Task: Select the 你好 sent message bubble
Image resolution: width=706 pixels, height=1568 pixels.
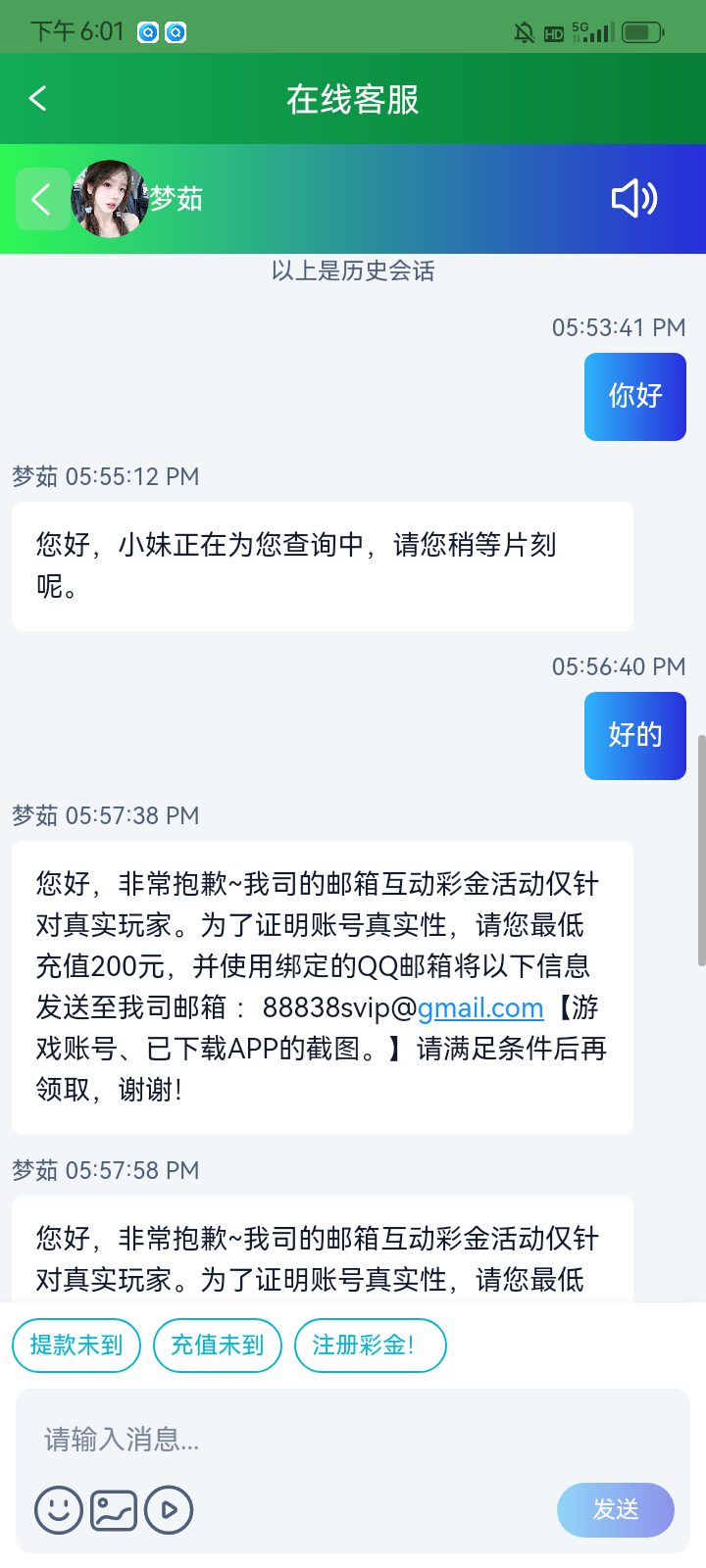Action: coord(634,397)
